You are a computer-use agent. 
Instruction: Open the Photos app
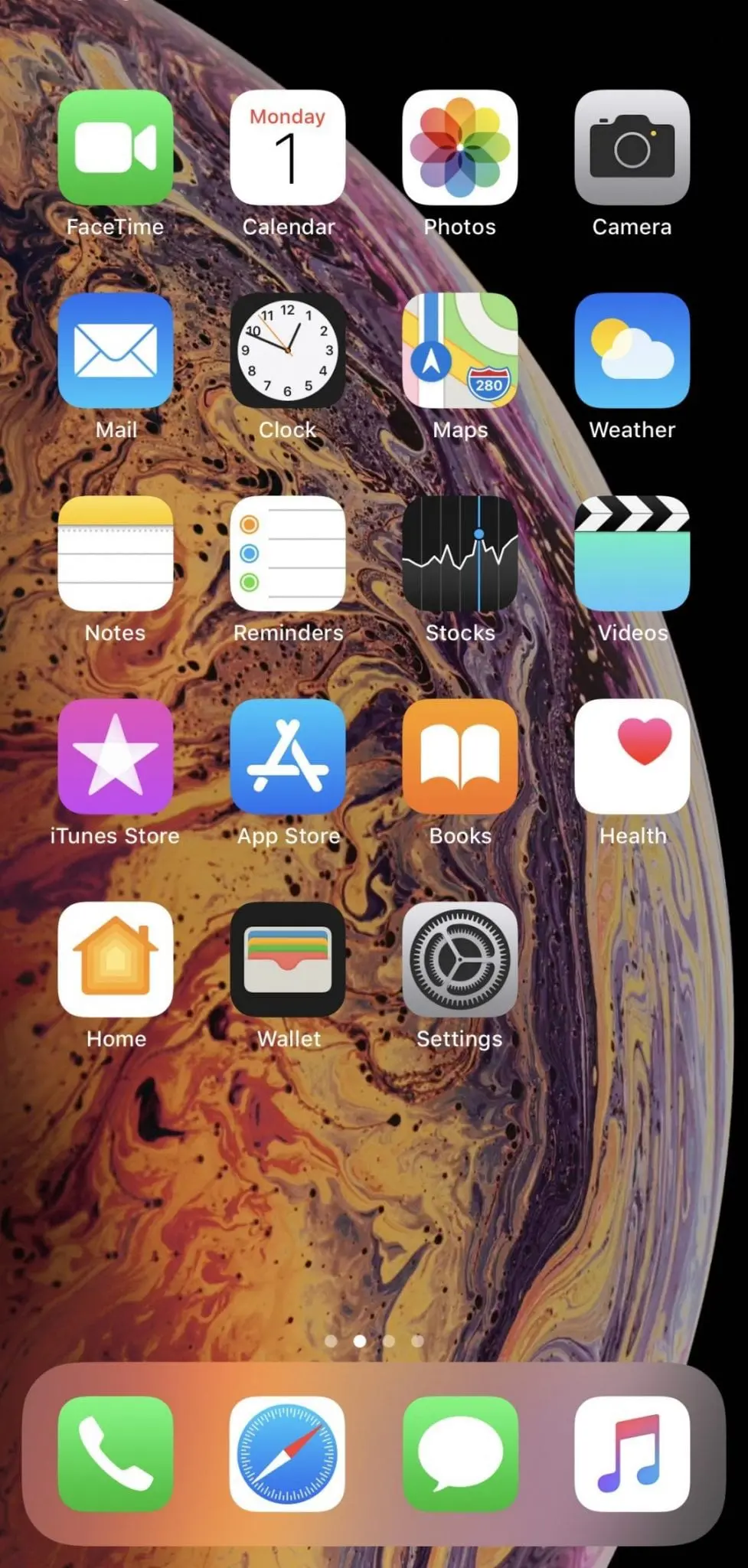tap(460, 148)
